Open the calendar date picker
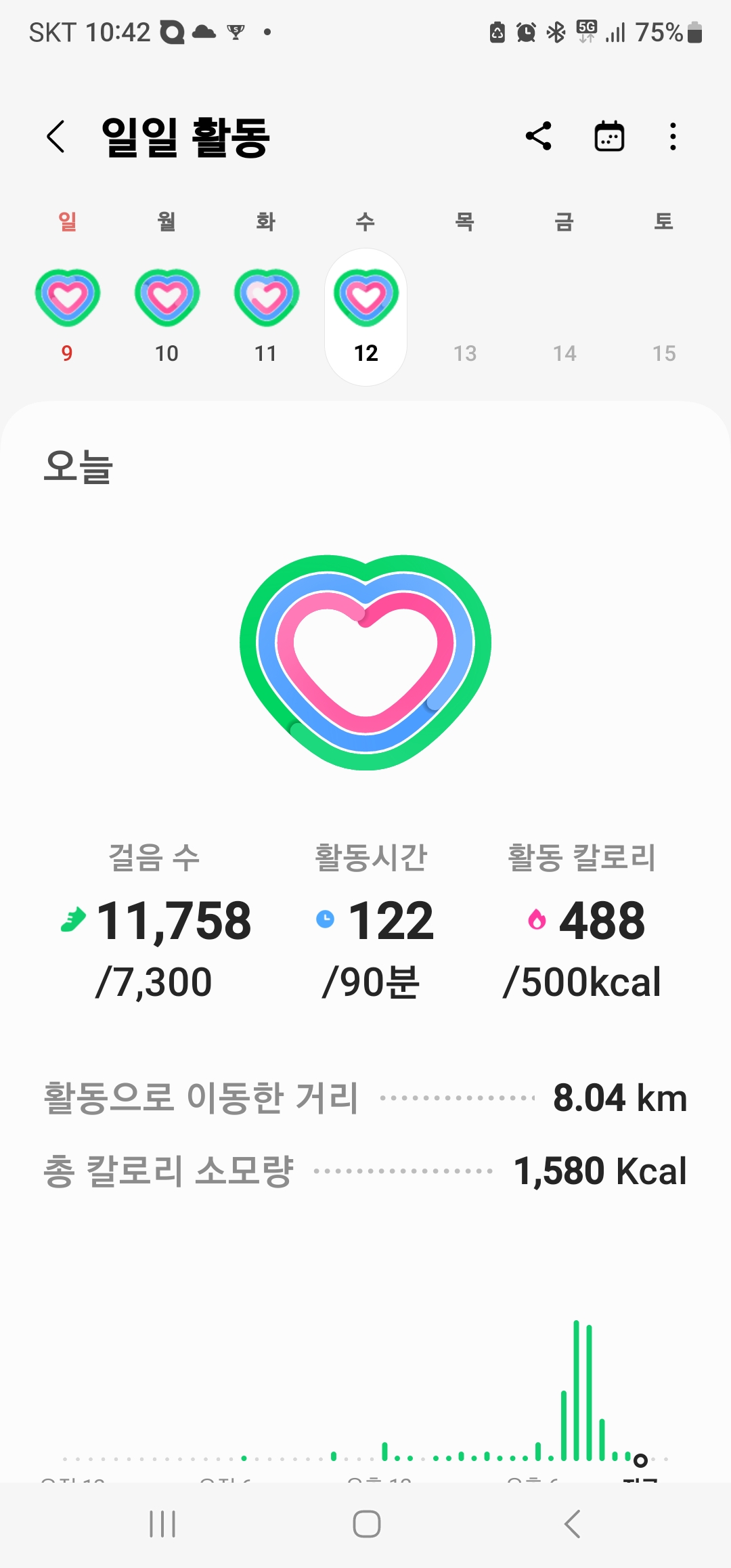Viewport: 731px width, 1568px height. tap(609, 137)
